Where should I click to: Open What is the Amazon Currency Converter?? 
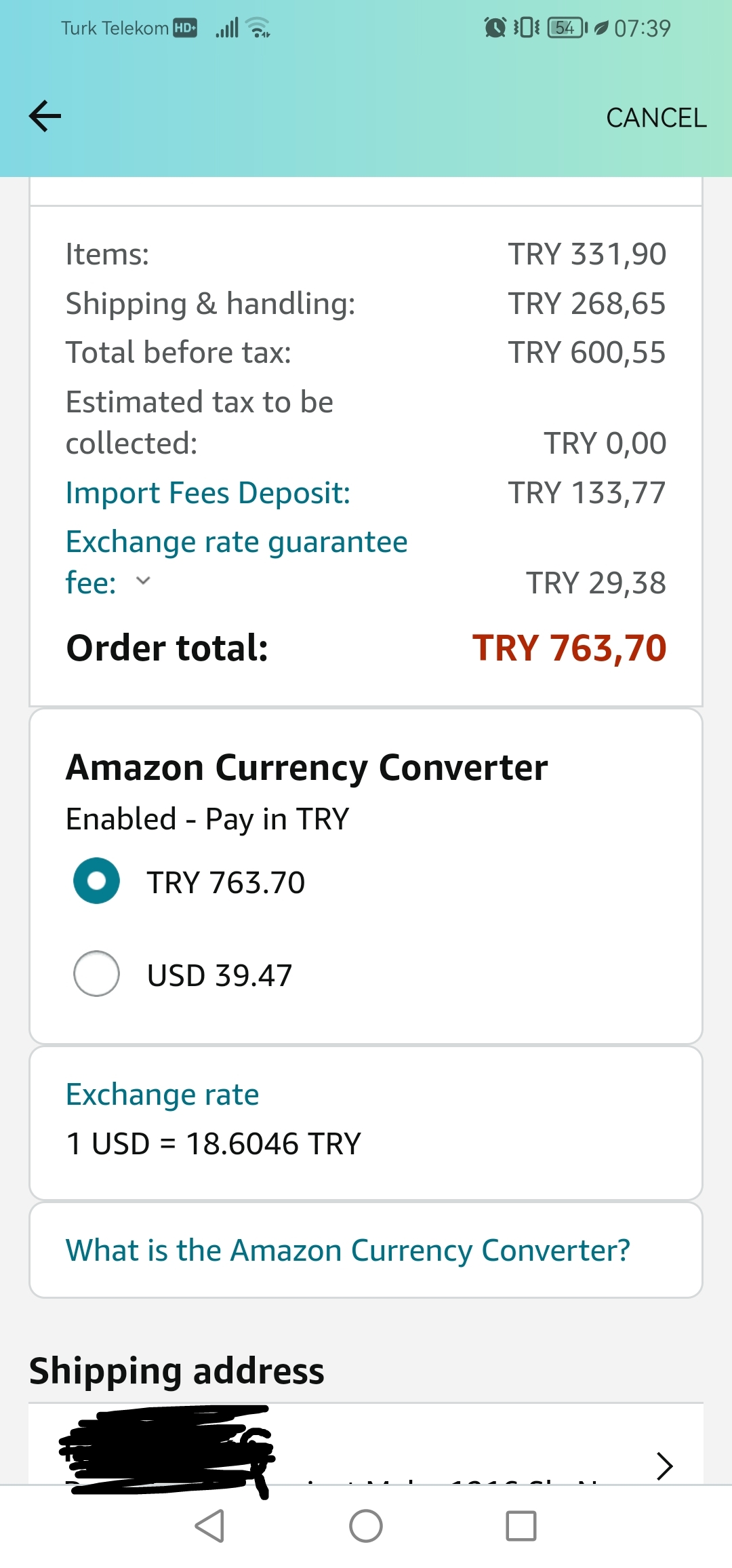[x=348, y=1251]
